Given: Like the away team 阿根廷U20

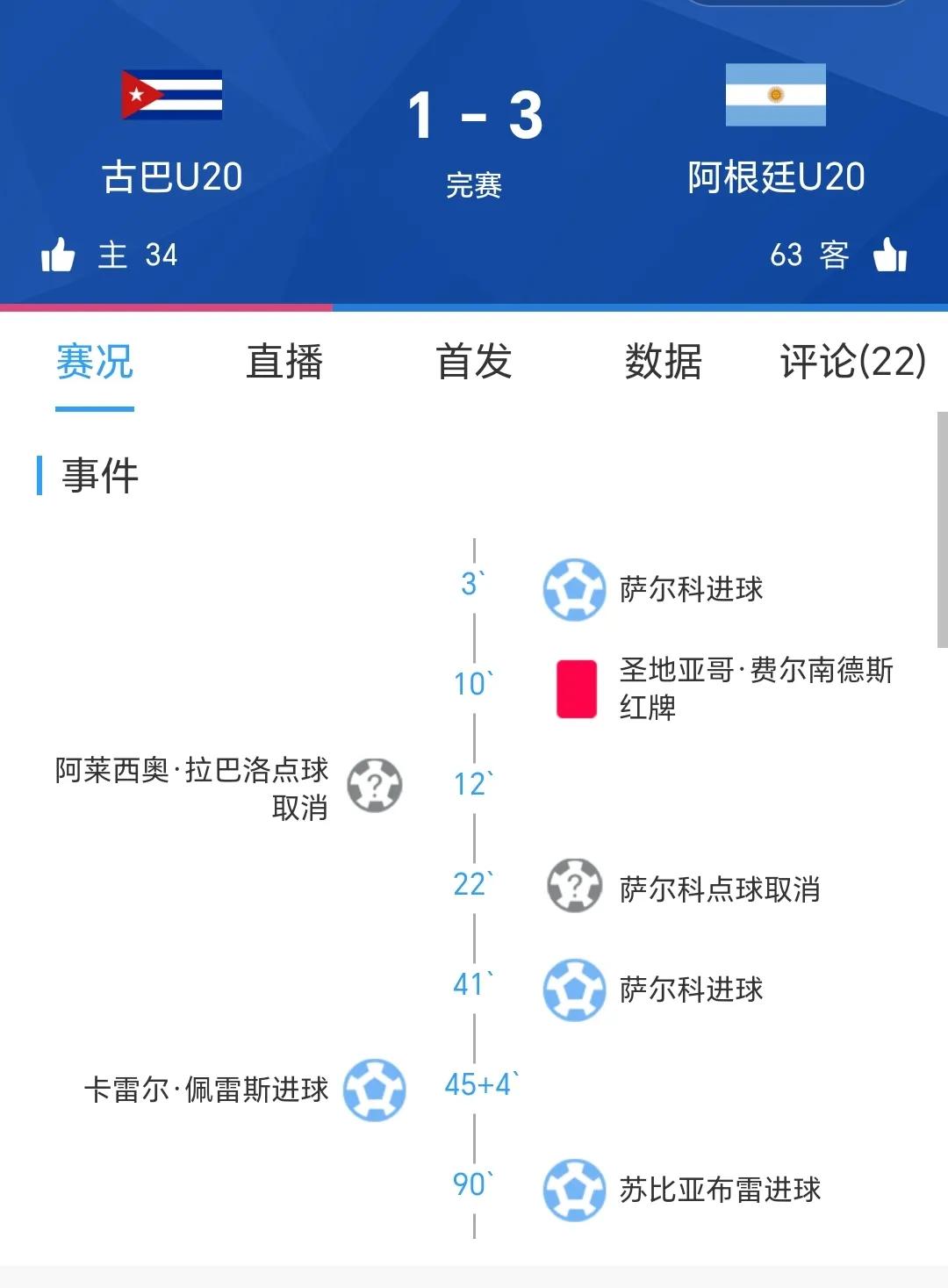Looking at the screenshot, I should pos(889,255).
